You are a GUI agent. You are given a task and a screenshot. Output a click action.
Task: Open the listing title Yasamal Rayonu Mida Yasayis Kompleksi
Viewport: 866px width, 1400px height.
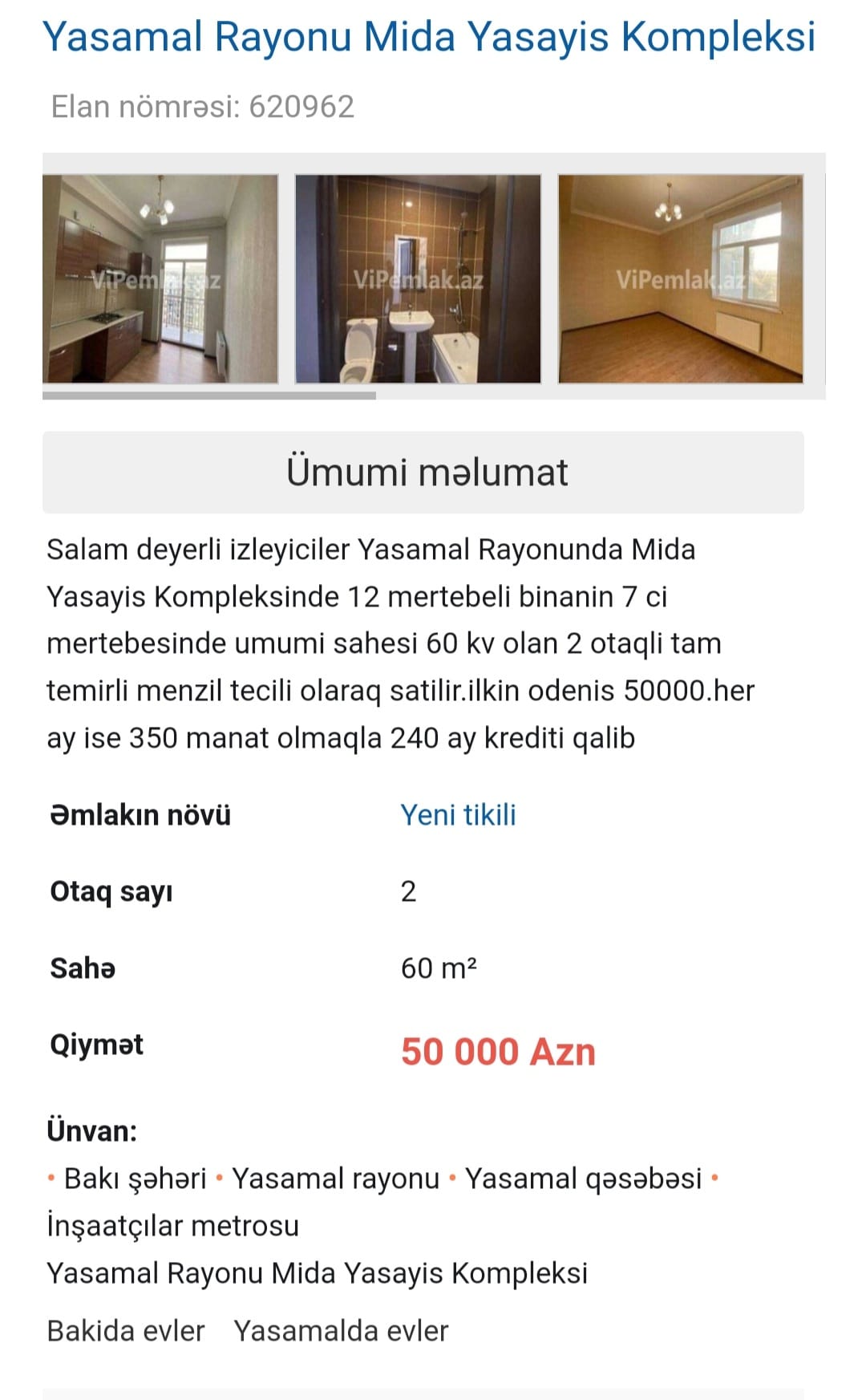pyautogui.click(x=429, y=37)
